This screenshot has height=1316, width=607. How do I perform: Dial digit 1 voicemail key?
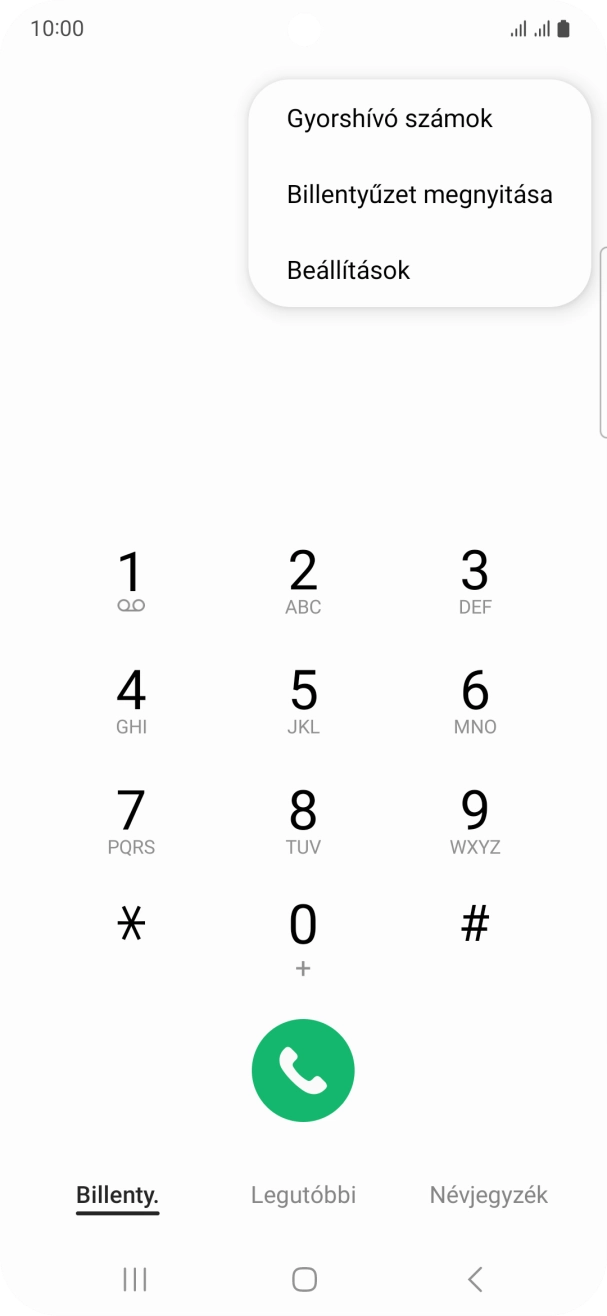click(131, 580)
